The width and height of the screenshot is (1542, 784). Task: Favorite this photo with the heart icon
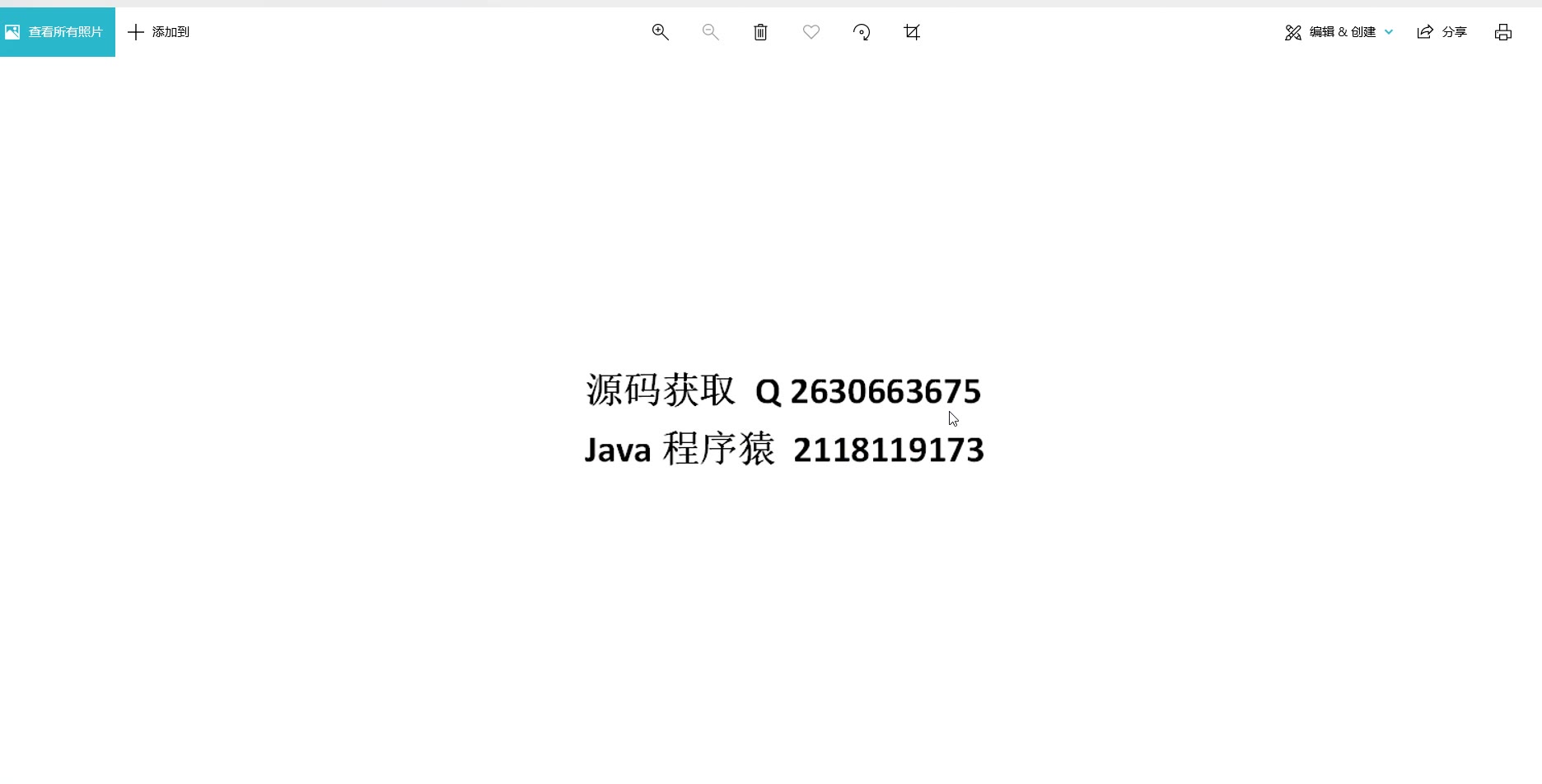tap(811, 32)
